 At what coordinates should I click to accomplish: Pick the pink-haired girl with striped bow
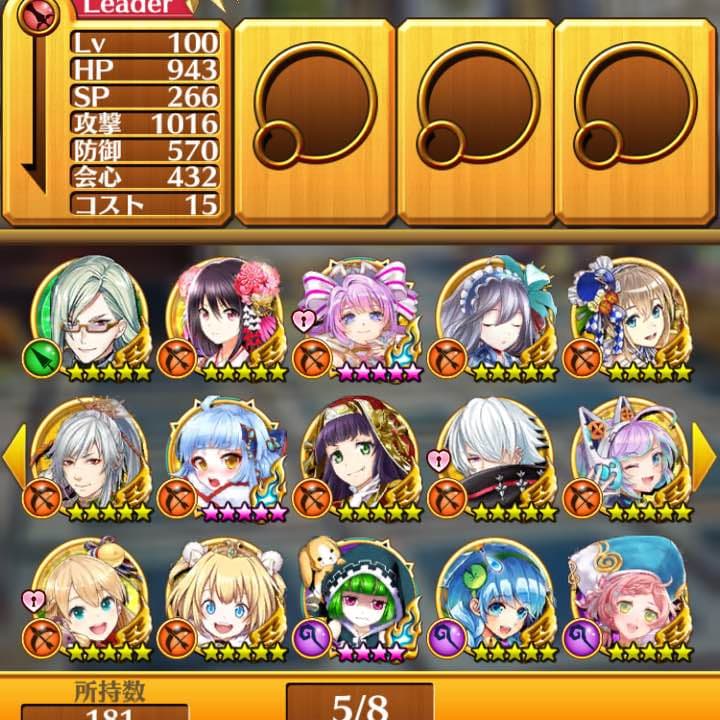point(360,317)
